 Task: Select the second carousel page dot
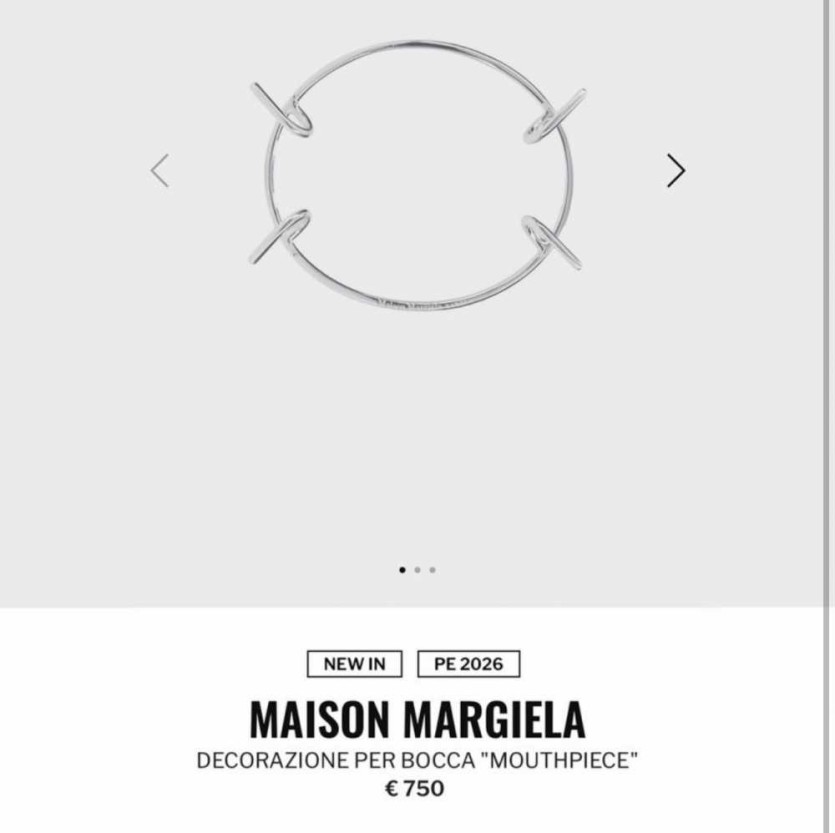pyautogui.click(x=417, y=570)
